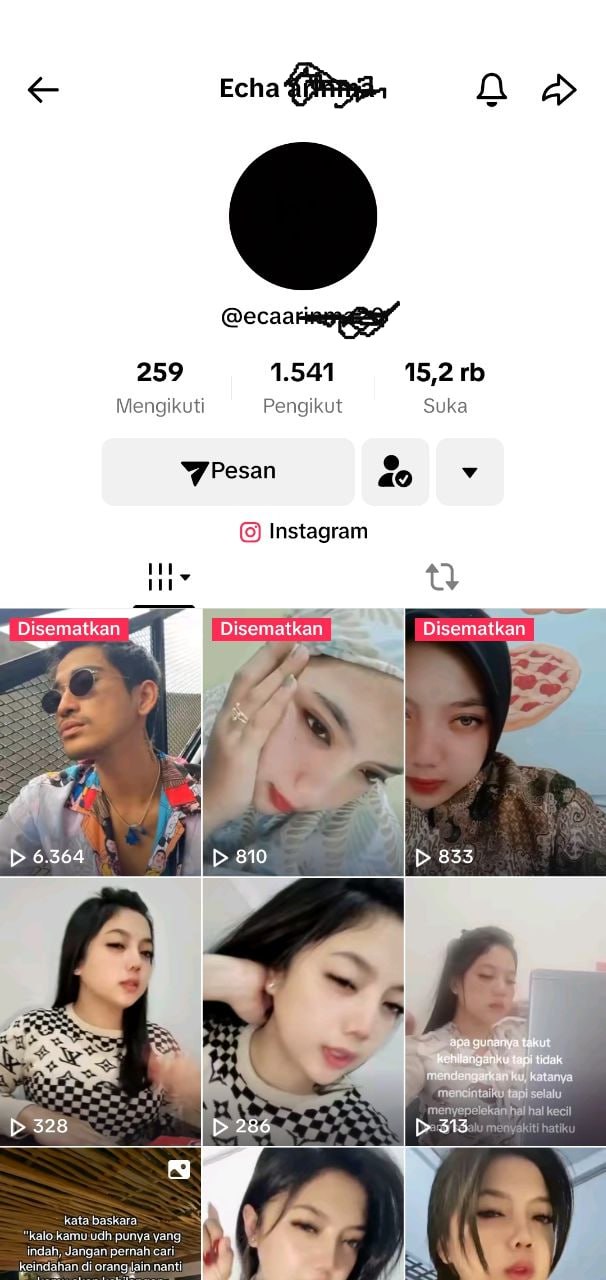
Task: Play the video with 313 views
Action: click(x=505, y=1010)
